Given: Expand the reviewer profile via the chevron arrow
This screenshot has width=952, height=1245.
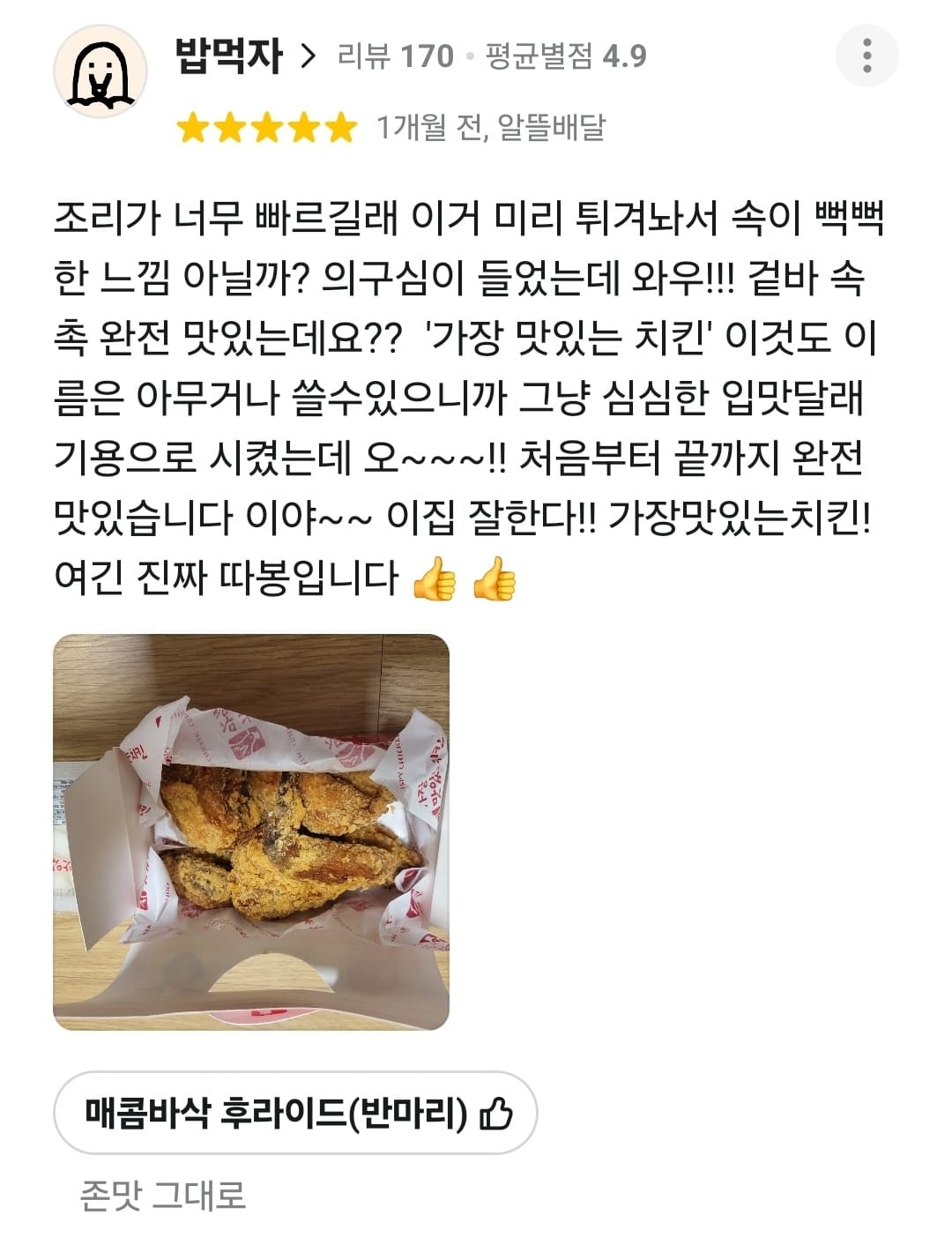Looking at the screenshot, I should pos(309,55).
